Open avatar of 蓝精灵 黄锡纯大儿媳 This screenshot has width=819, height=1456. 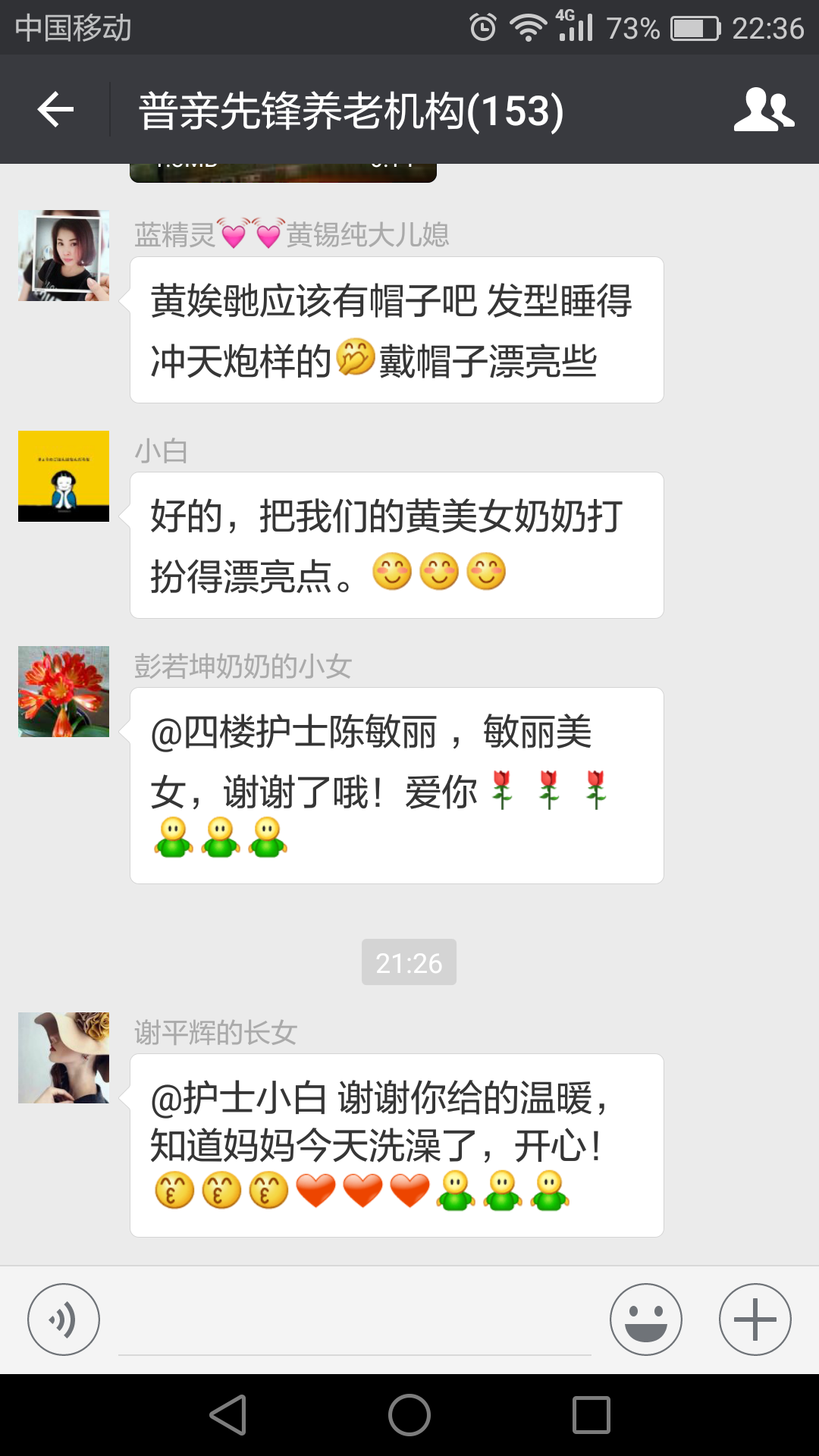pos(64,256)
